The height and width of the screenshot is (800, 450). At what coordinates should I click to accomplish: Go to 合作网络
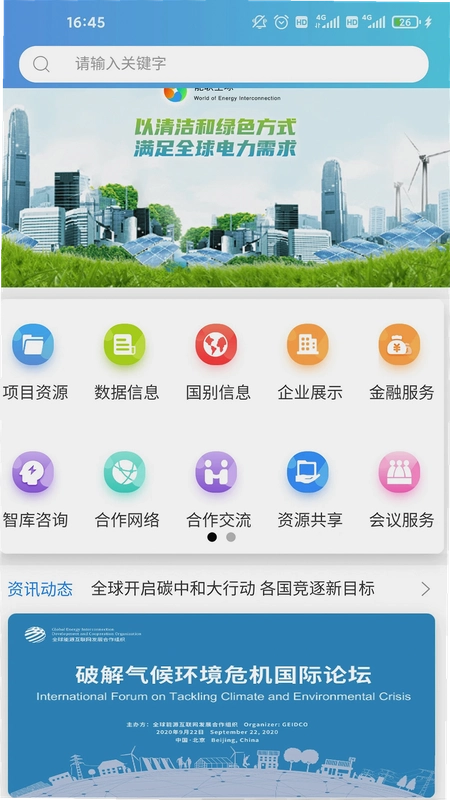tap(126, 490)
